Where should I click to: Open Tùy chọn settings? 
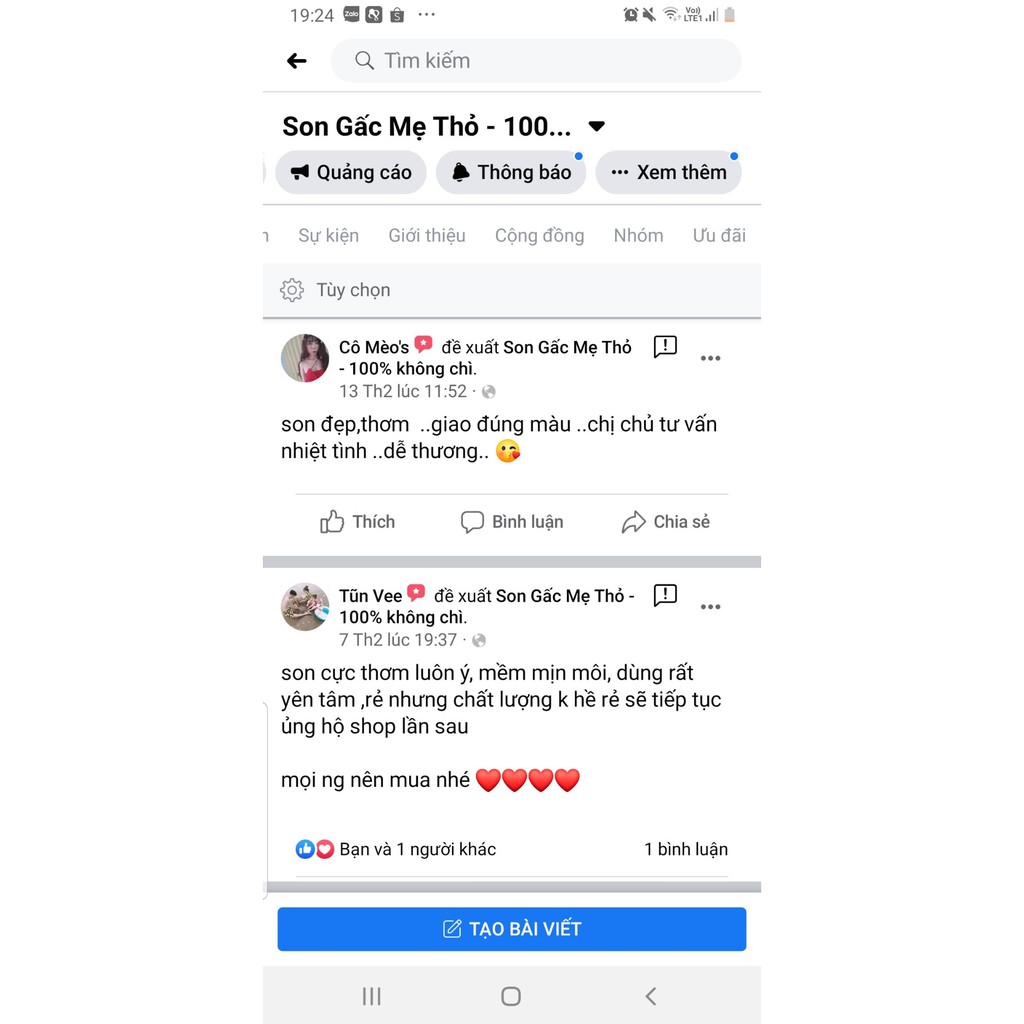(336, 290)
